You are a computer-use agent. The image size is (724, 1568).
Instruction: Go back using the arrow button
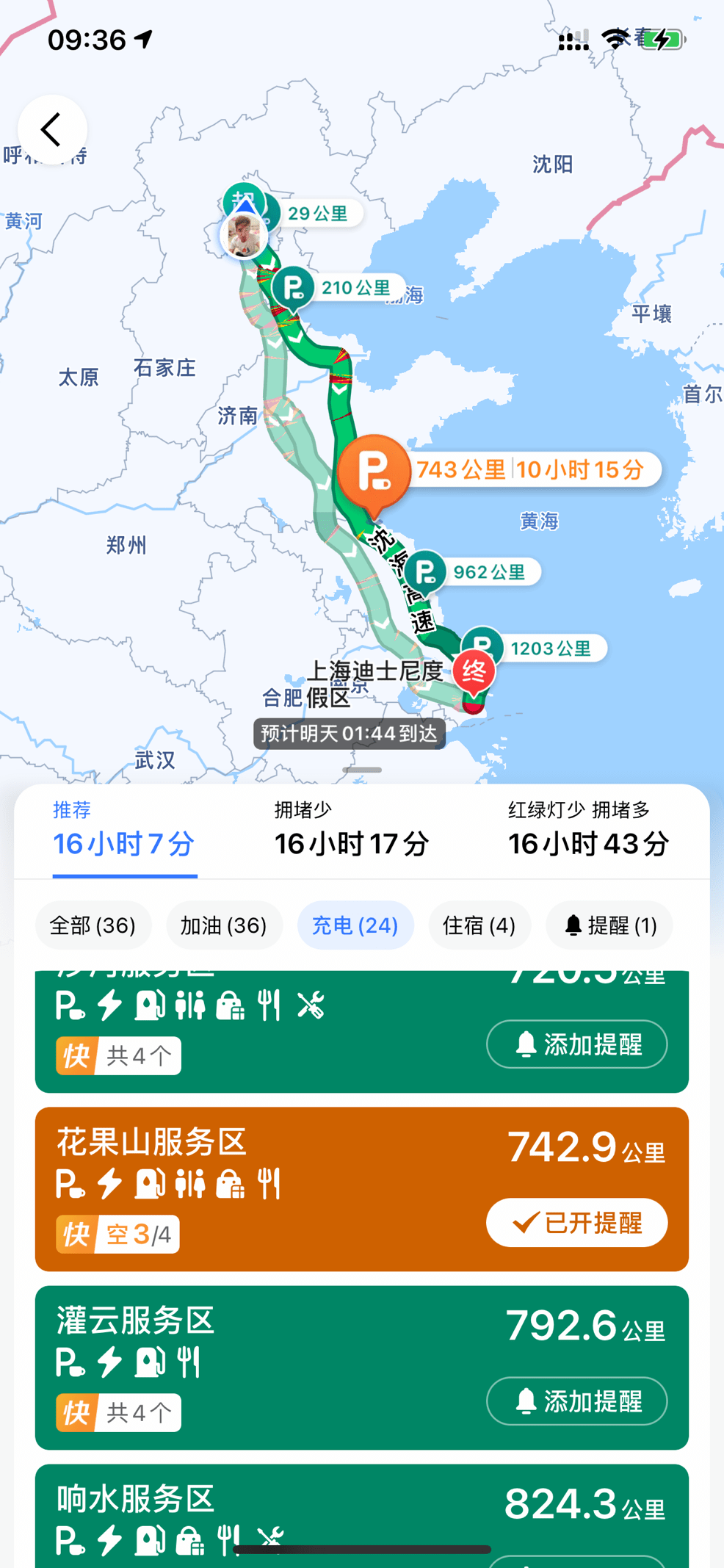point(52,130)
